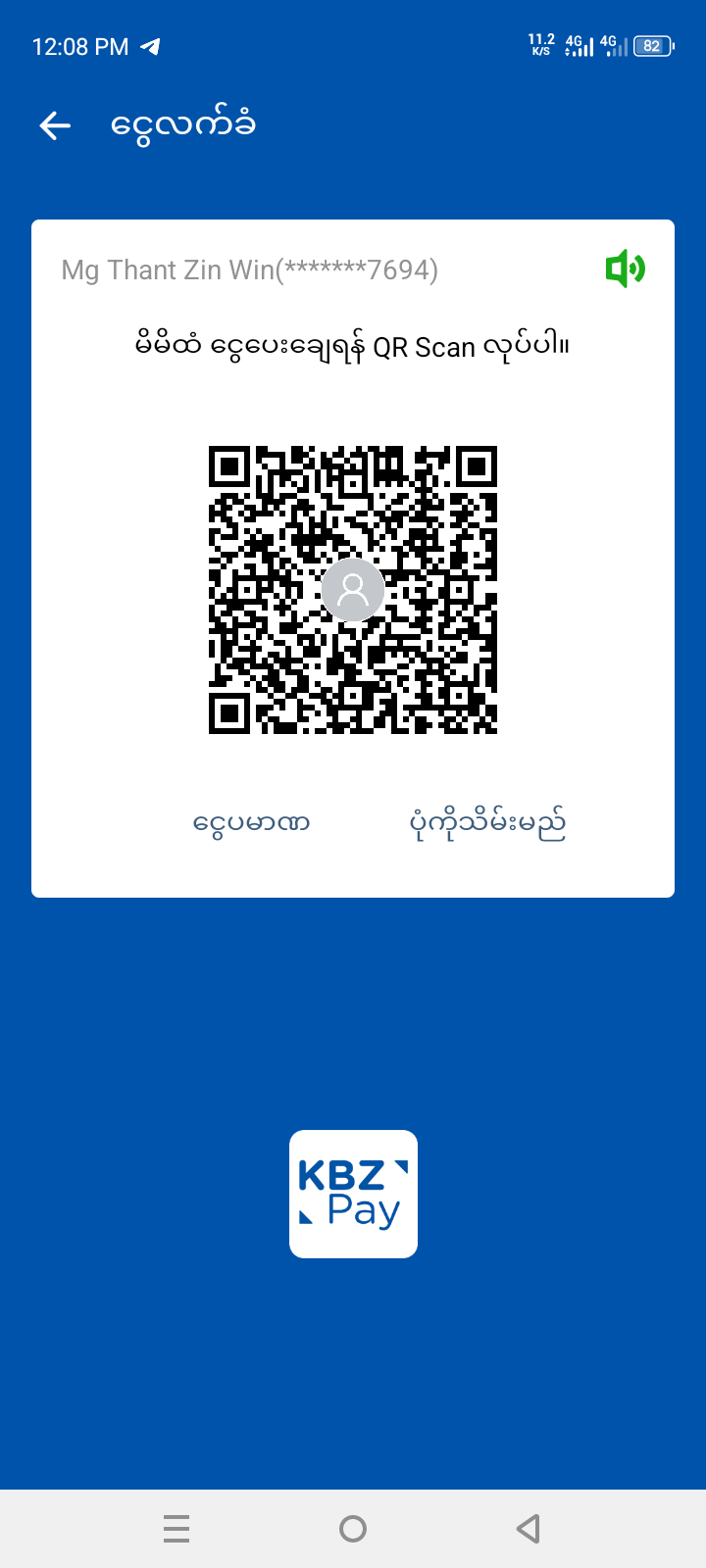Tap ပုံကိုသိမ်းမည် to save the image

[487, 825]
